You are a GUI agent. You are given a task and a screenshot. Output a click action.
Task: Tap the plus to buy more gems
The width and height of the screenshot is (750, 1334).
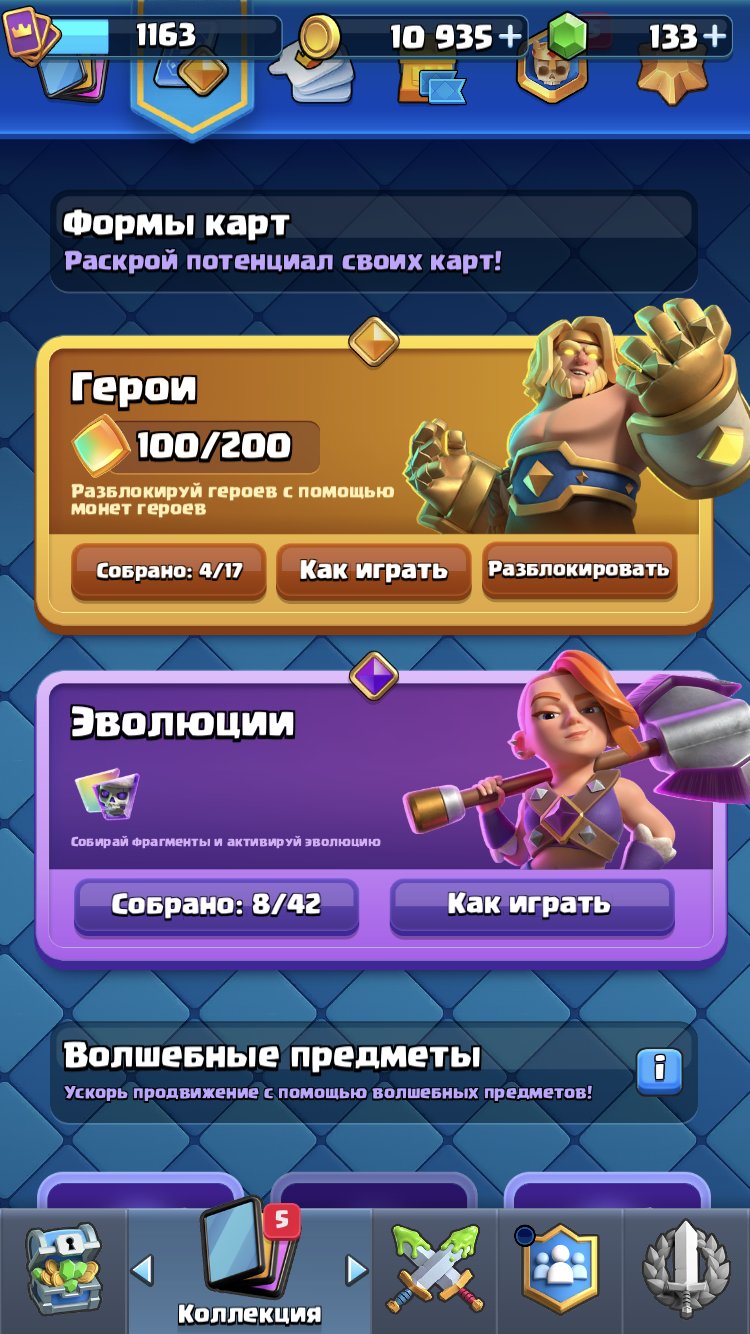coord(714,37)
